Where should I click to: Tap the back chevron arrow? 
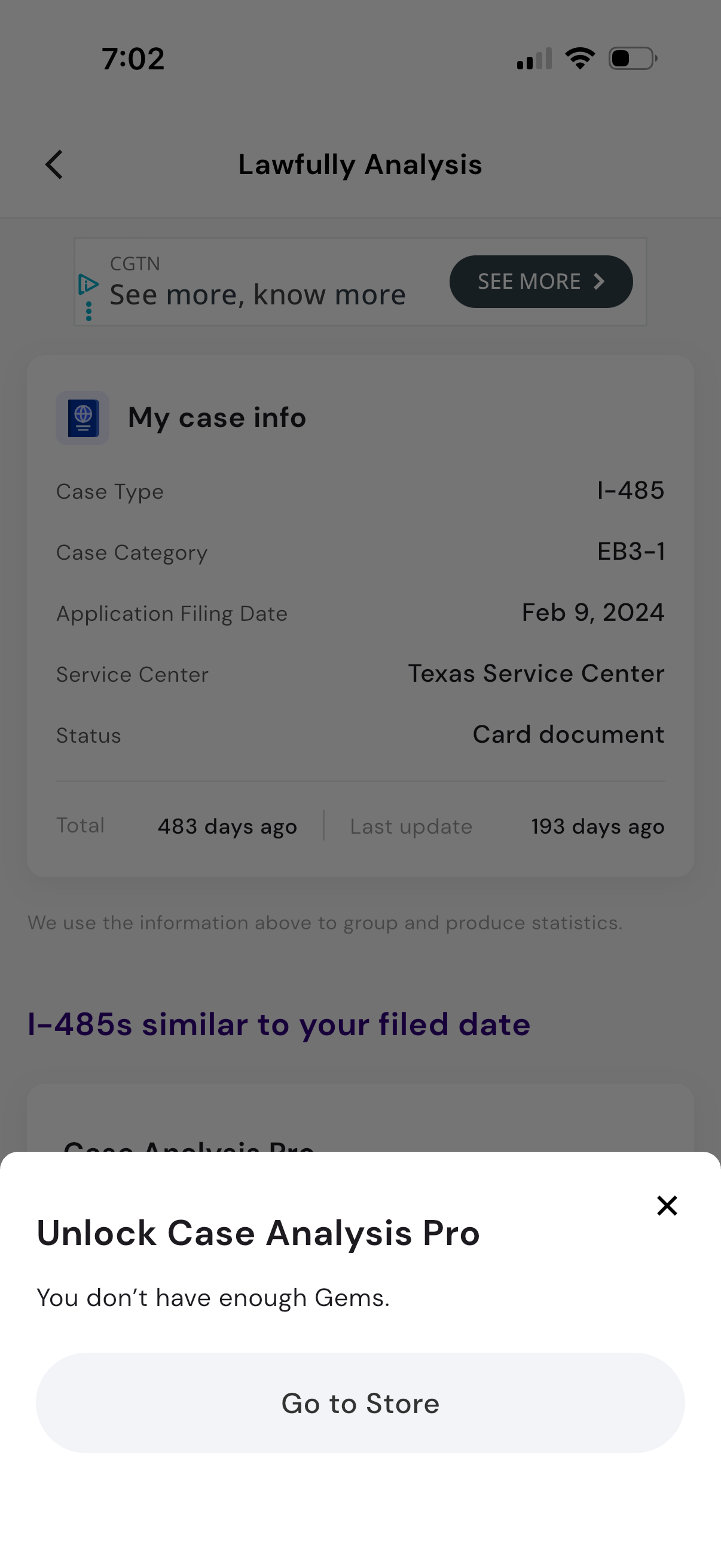click(53, 164)
